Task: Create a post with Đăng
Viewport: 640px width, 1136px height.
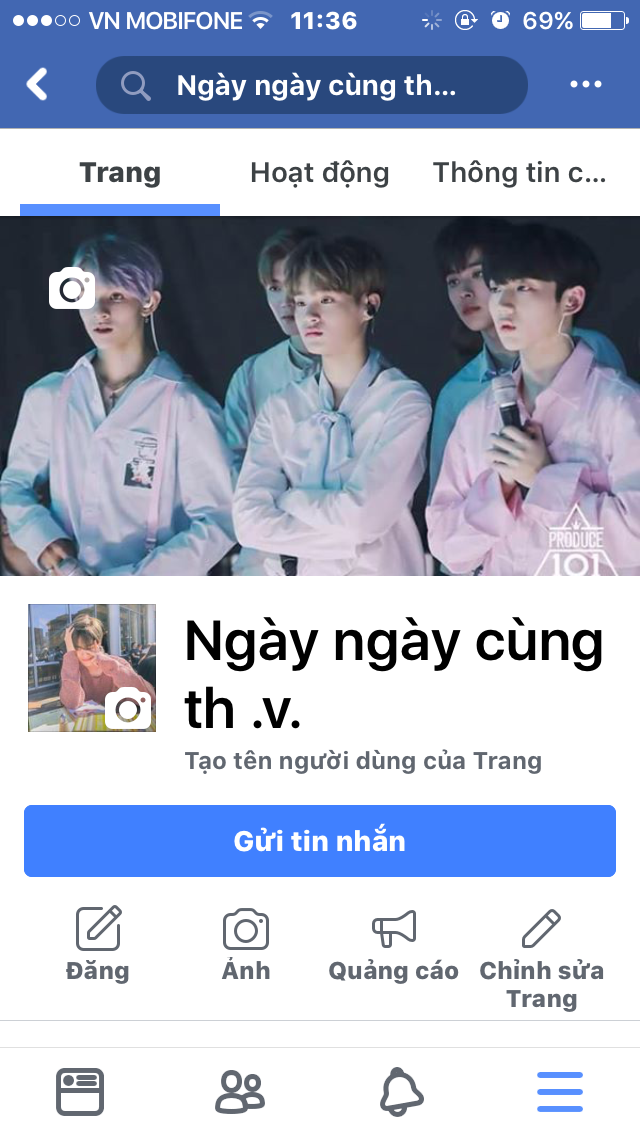Action: tap(98, 943)
